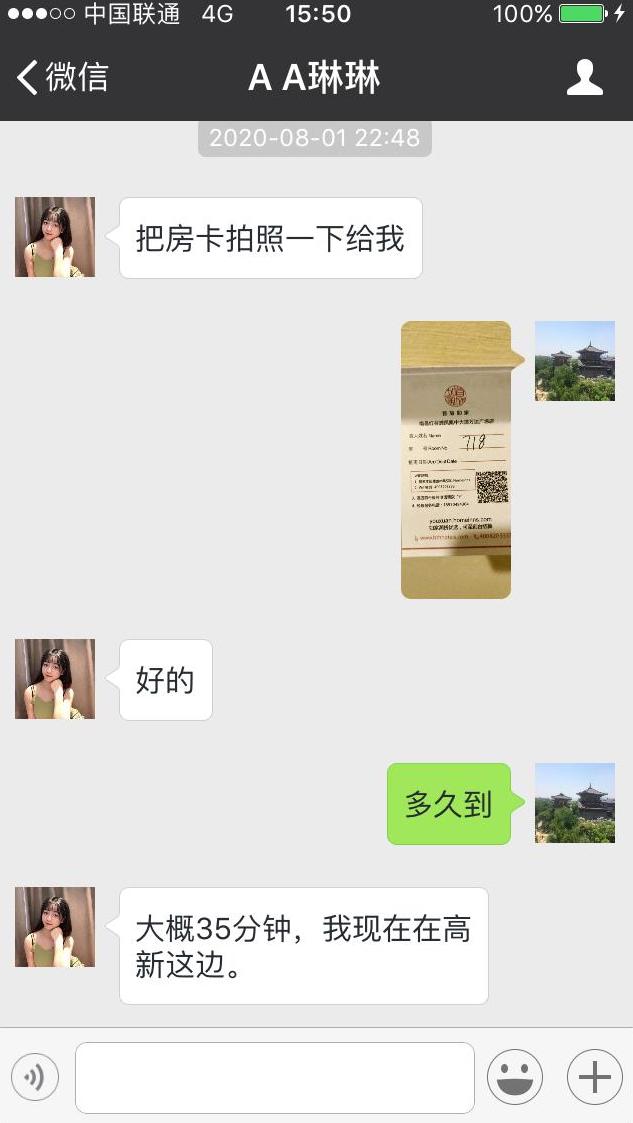
Task: View sender's profile next to 好的 message
Action: (55, 679)
